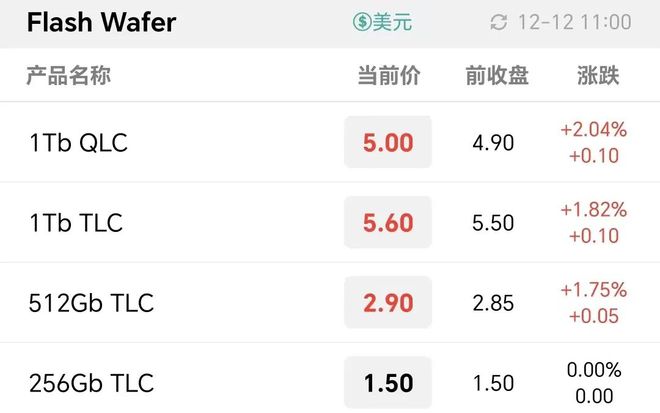Switch the currency from 美元
The height and width of the screenshot is (413, 660).
(x=382, y=22)
